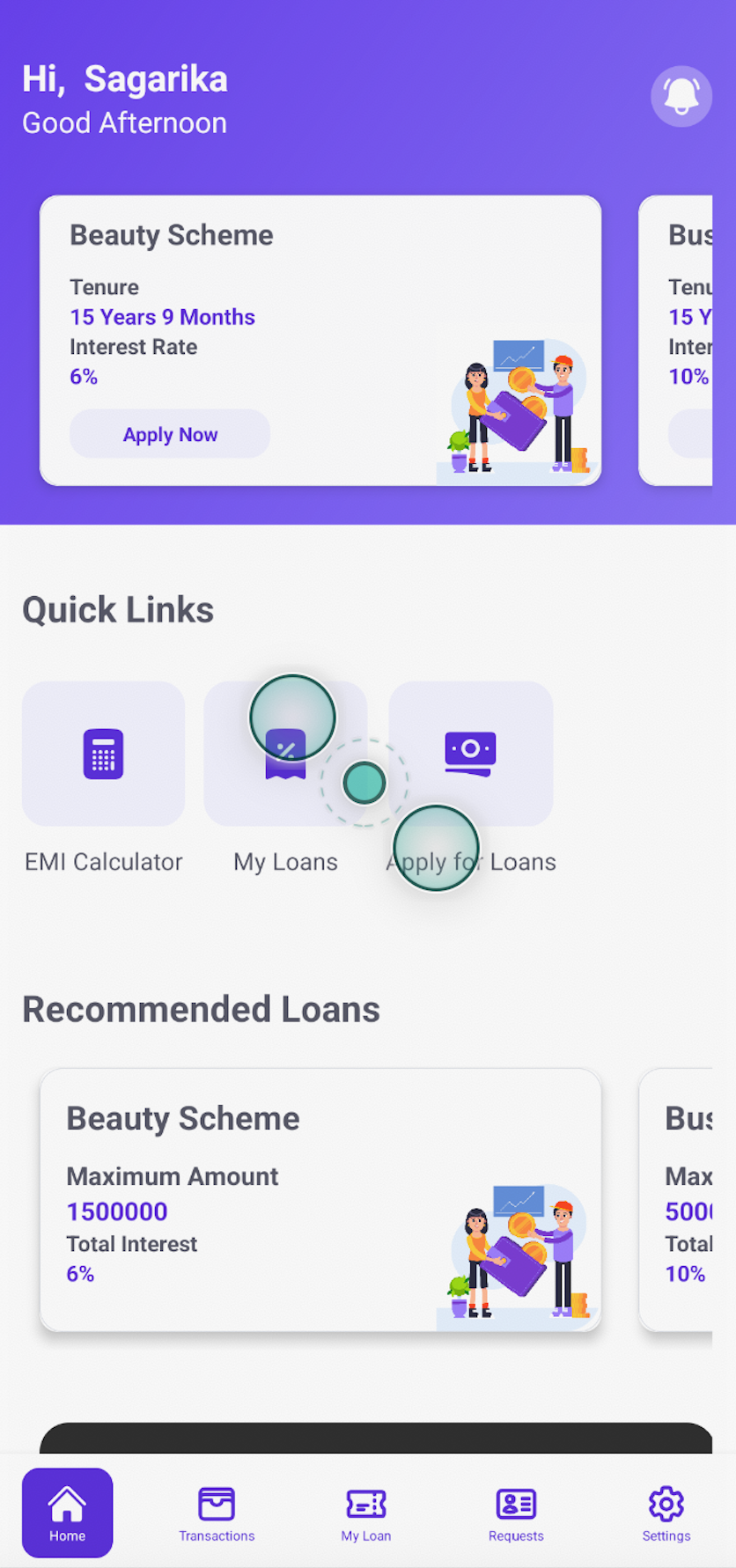736x1568 pixels.
Task: Open the notification bell icon
Action: click(x=681, y=96)
